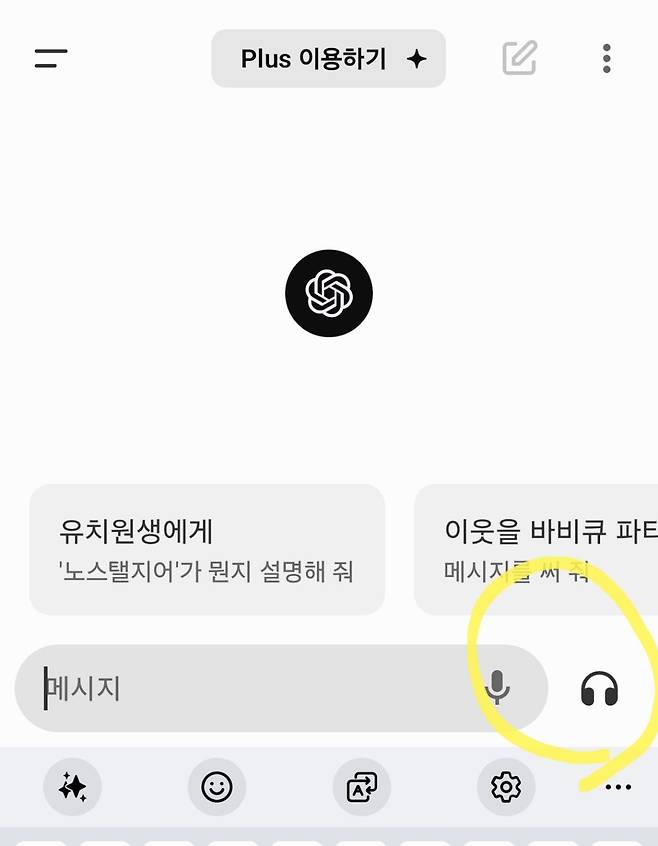Open the three-dot overflow menu in the top bar
The image size is (658, 846).
tap(607, 59)
